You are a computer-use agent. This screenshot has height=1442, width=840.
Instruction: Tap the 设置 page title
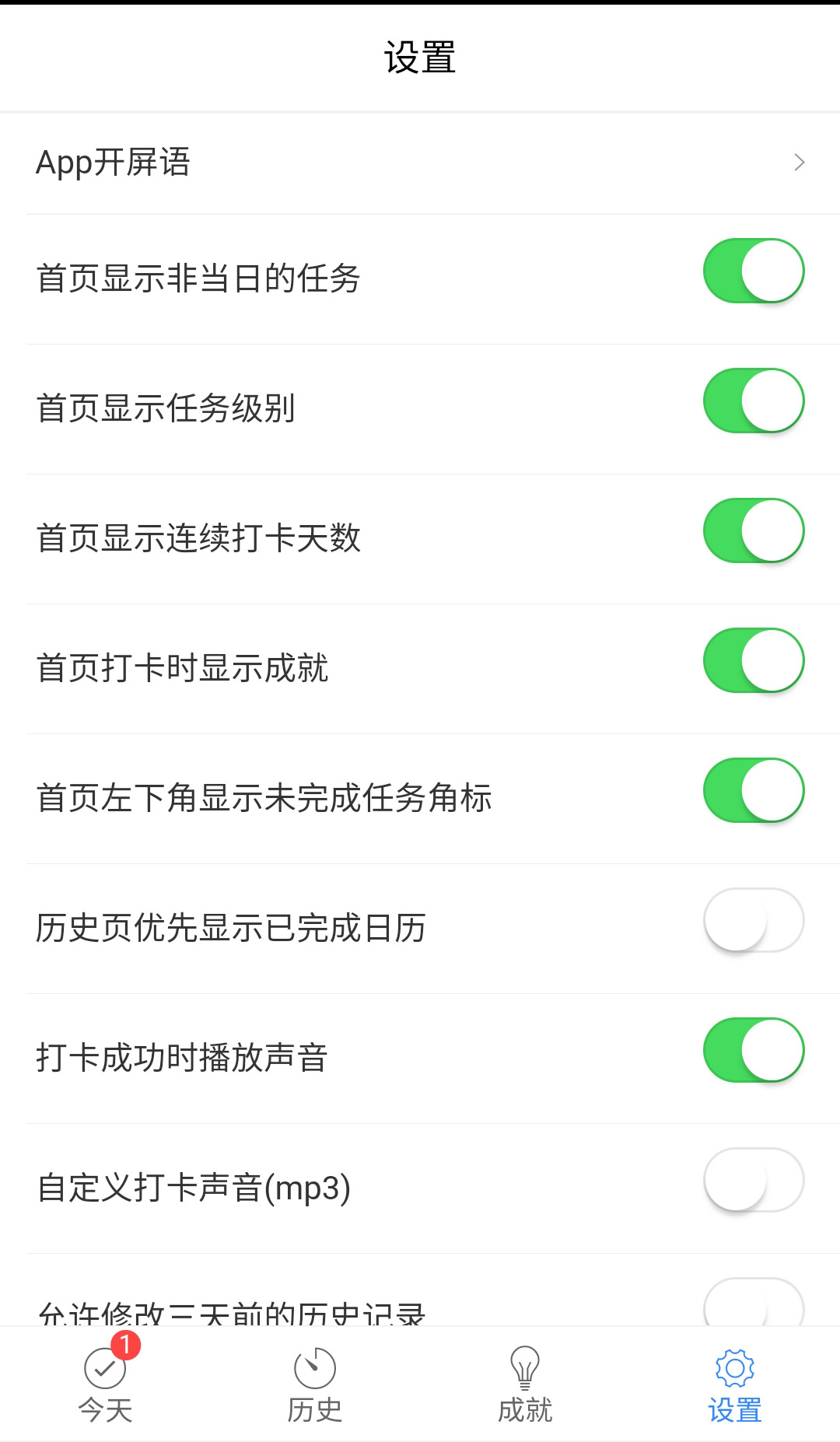tap(420, 57)
